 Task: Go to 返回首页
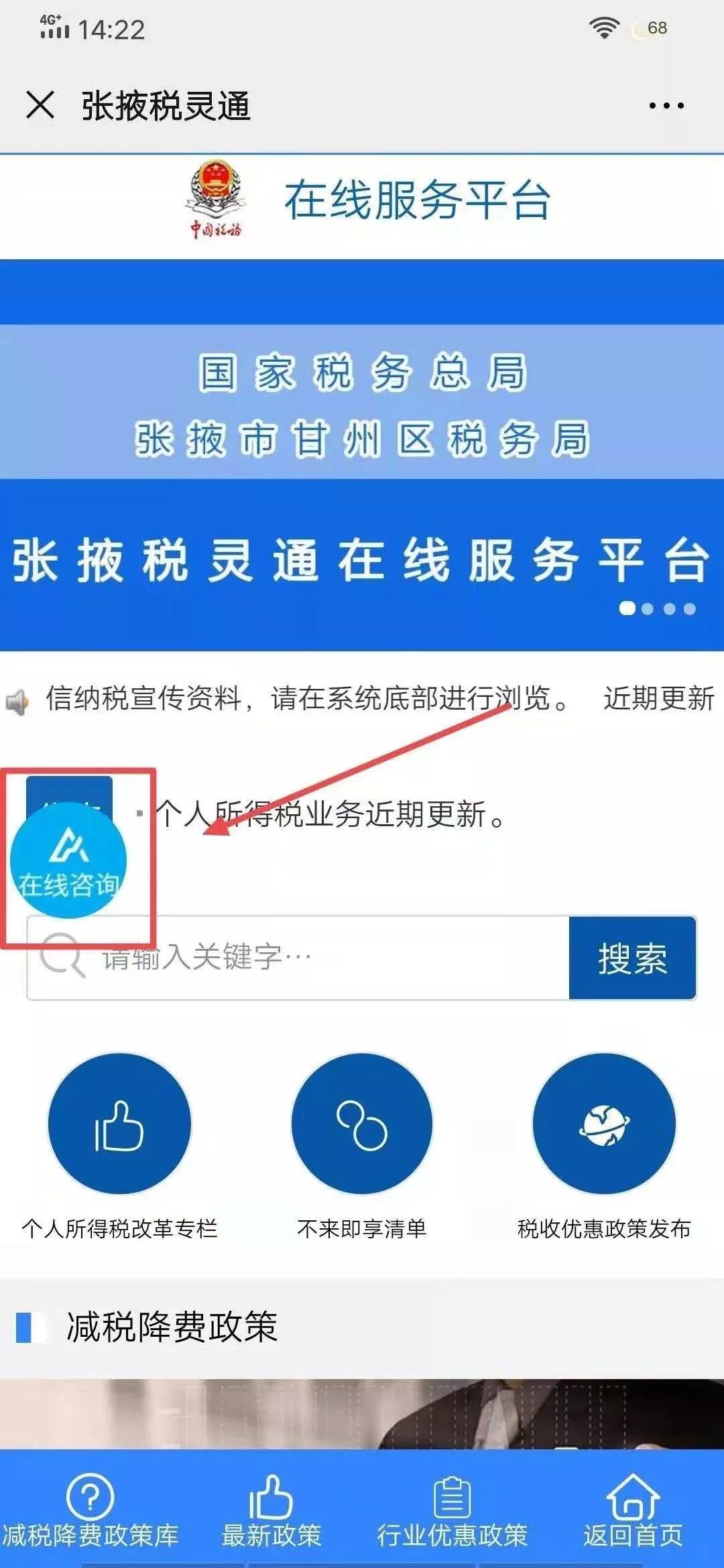pos(633,1510)
